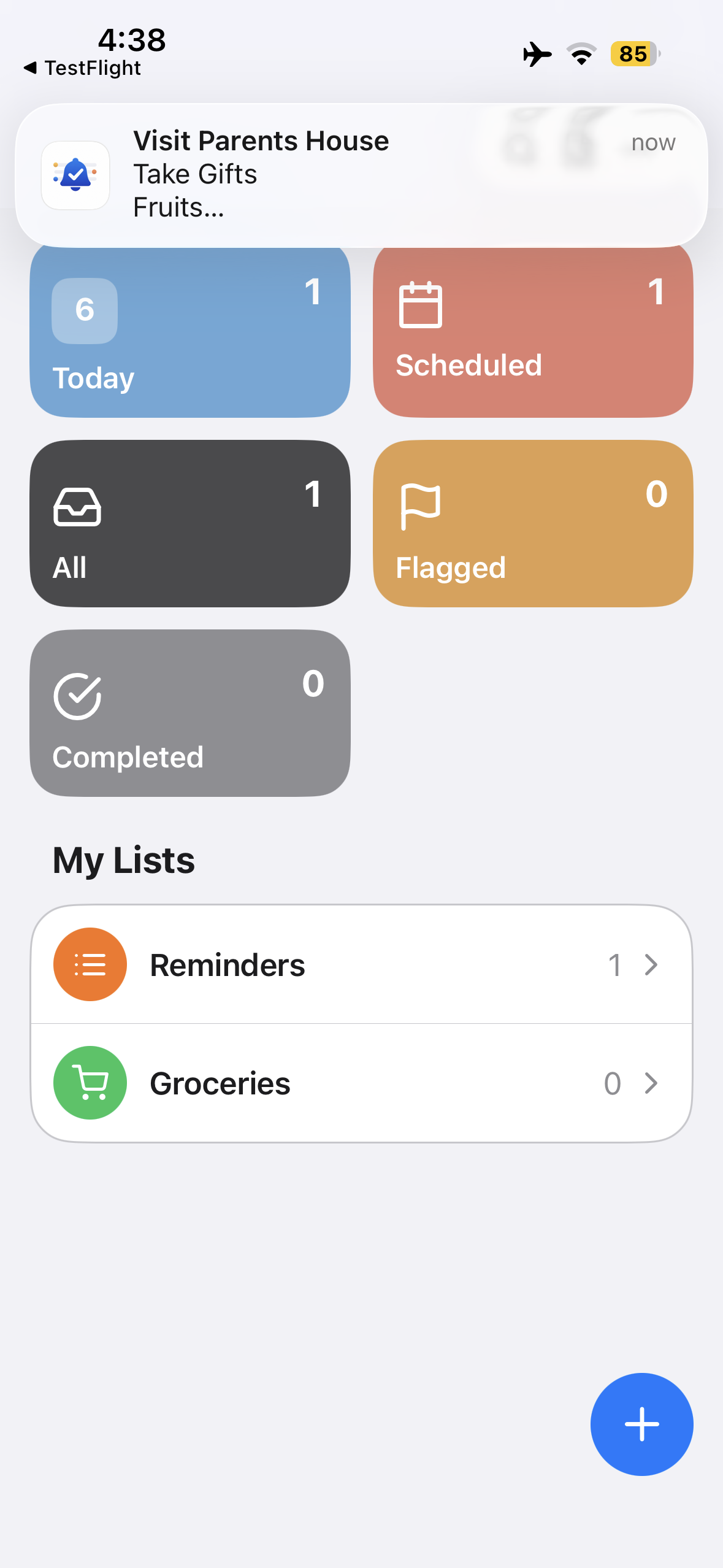723x1568 pixels.
Task: Open the Scheduled reminders card
Action: (533, 332)
